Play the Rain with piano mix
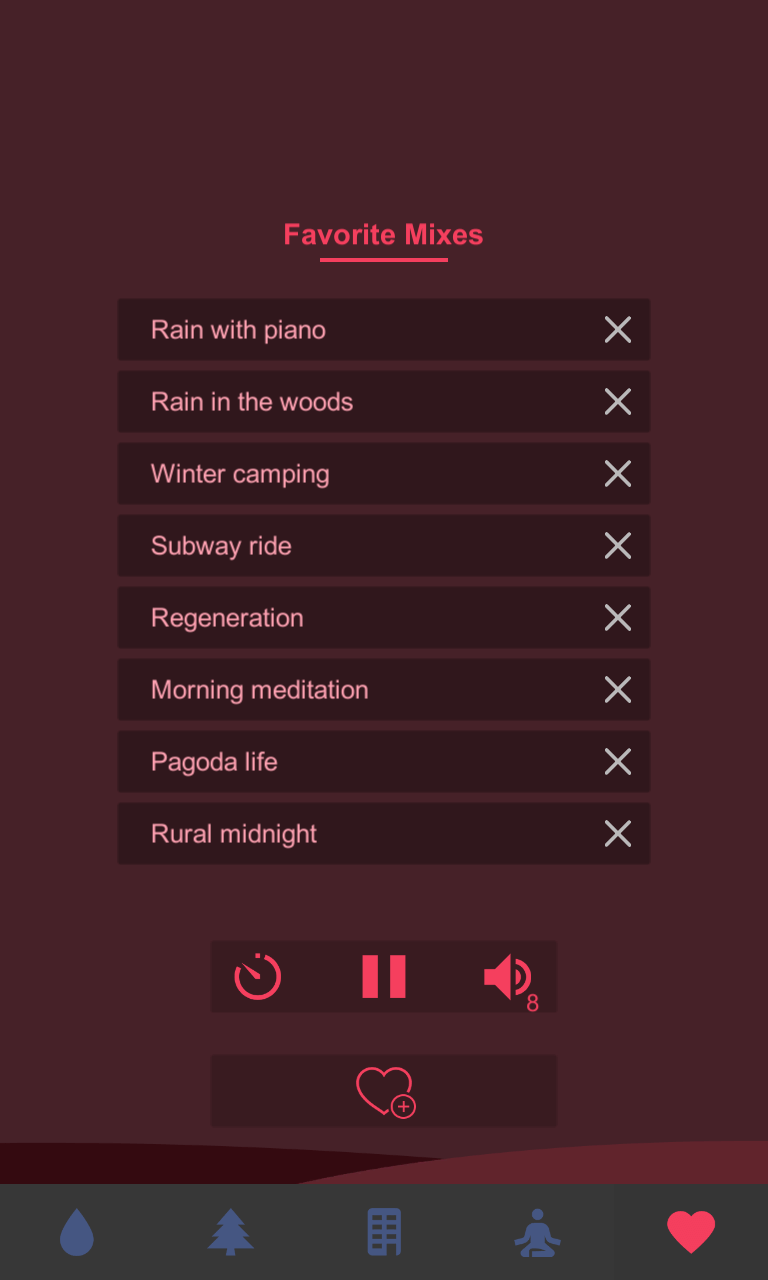 click(384, 330)
